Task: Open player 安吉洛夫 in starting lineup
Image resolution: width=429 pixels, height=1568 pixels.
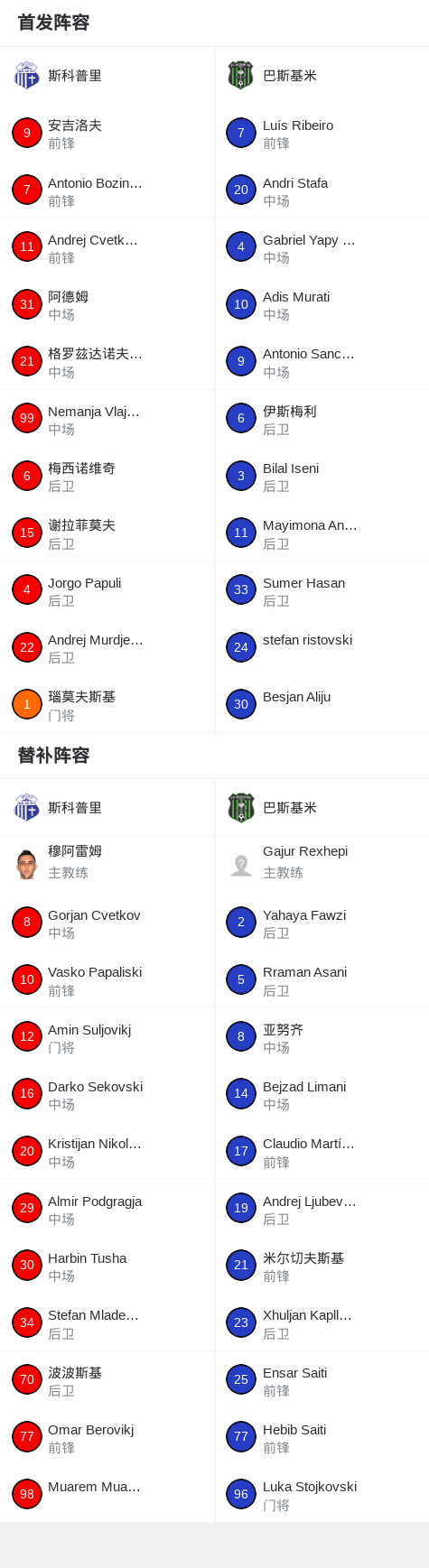Action: point(107,133)
